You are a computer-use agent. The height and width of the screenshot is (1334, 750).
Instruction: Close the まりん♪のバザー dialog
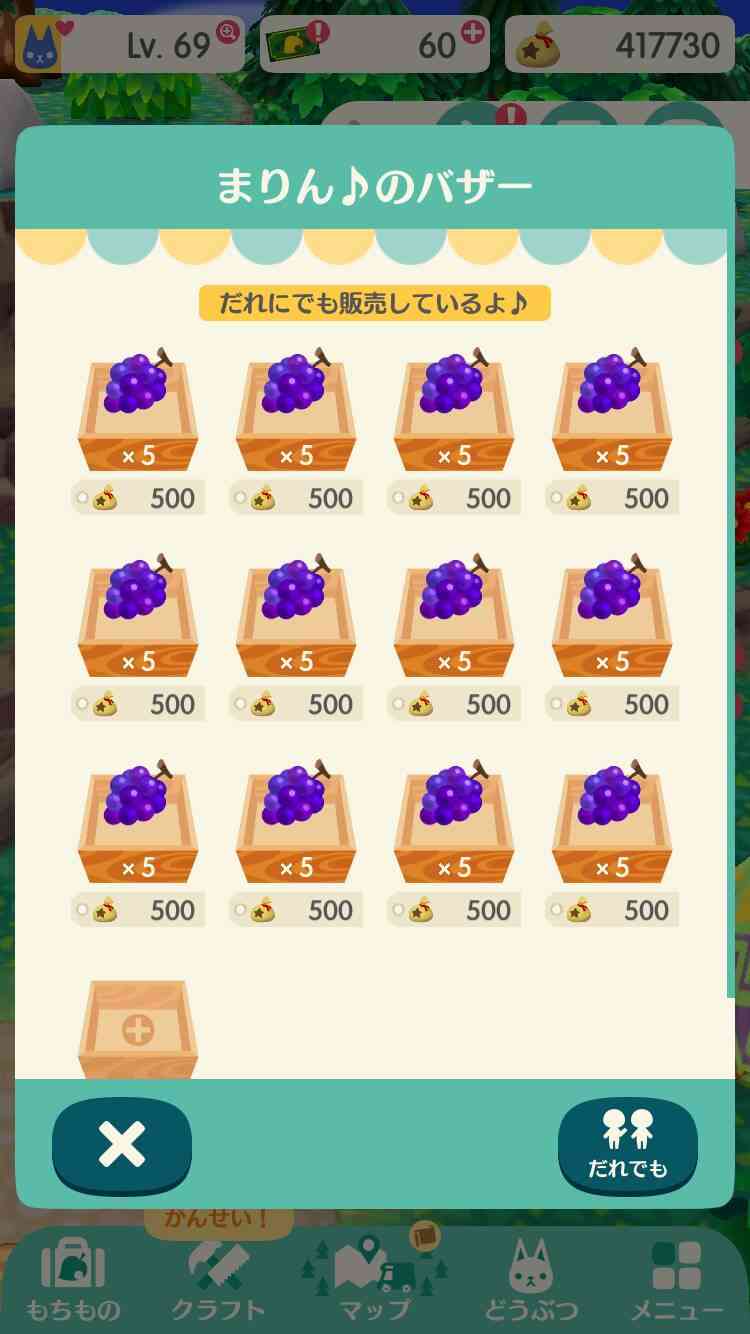point(122,1145)
